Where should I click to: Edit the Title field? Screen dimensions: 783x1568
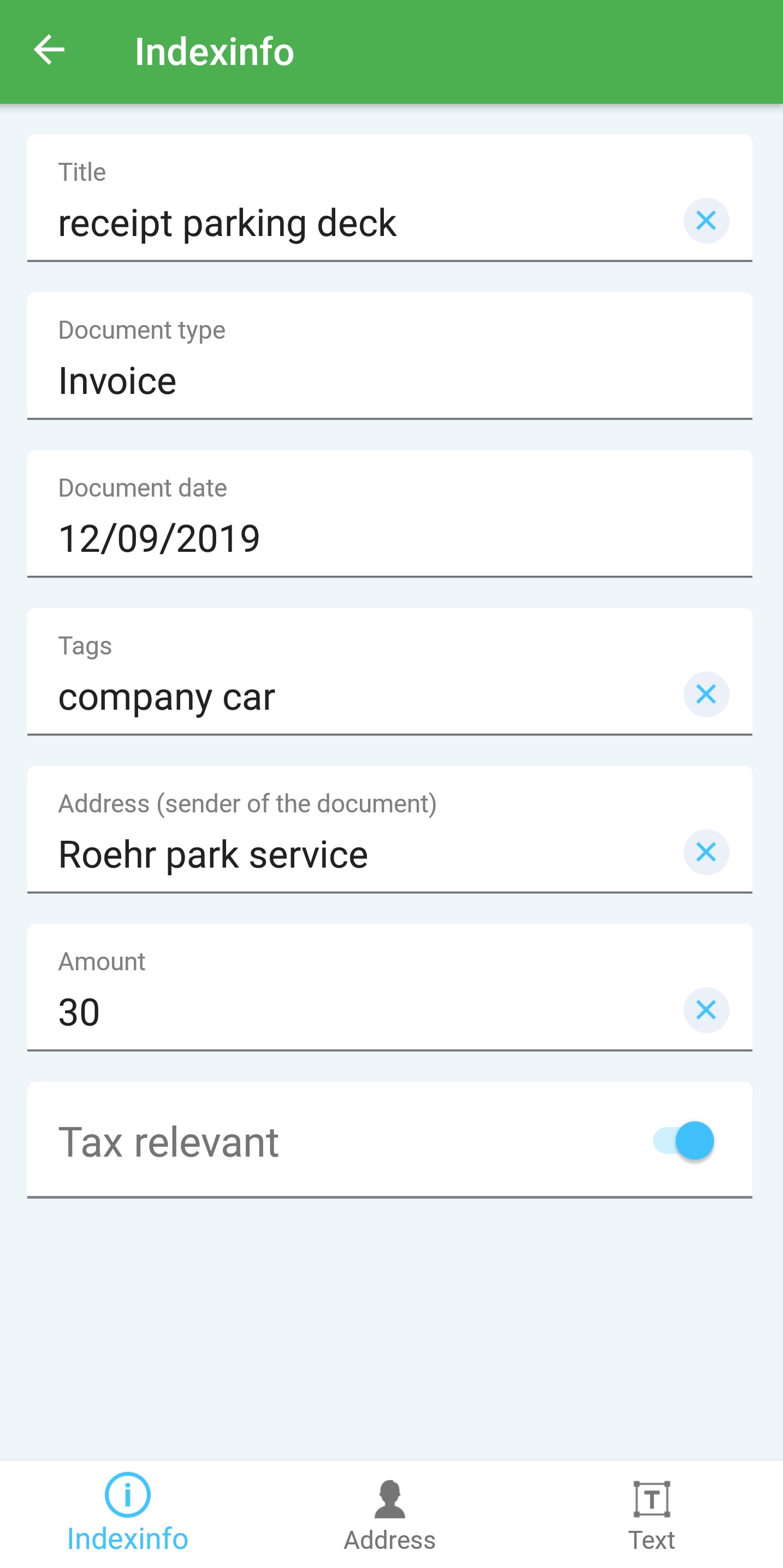(353, 223)
